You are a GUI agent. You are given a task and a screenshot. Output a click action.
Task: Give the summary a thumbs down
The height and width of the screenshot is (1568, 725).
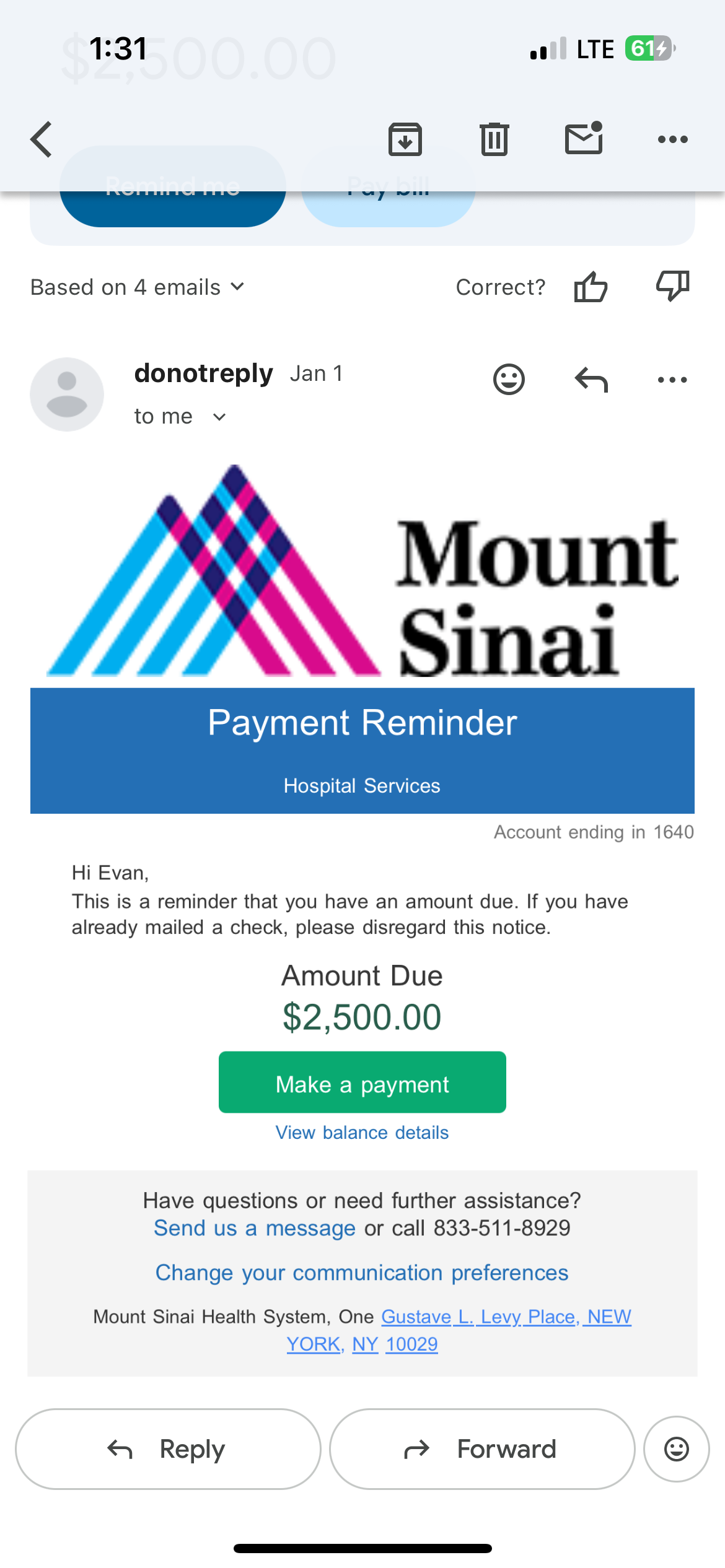pyautogui.click(x=672, y=286)
